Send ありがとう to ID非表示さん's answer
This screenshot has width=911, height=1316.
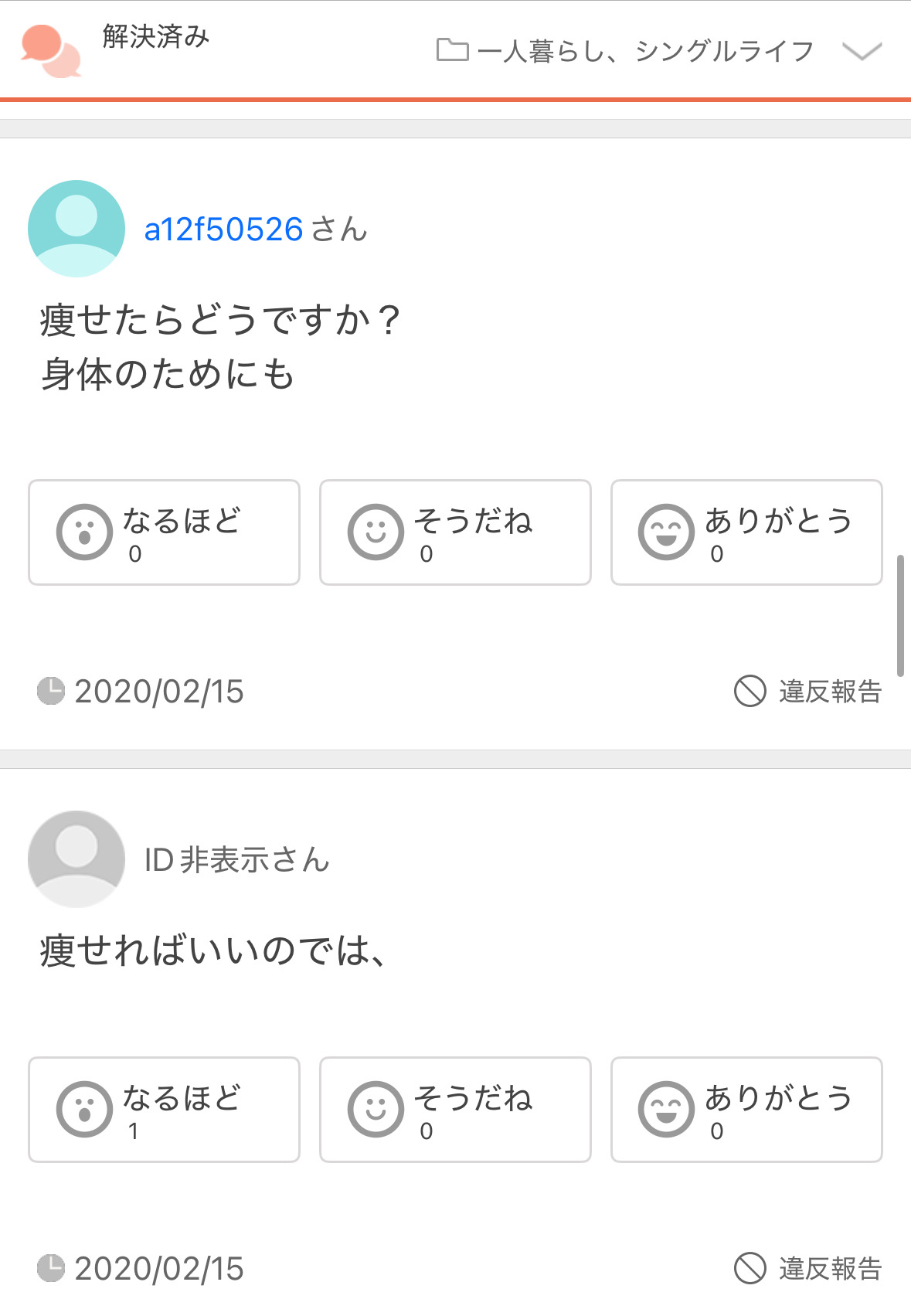point(746,1110)
